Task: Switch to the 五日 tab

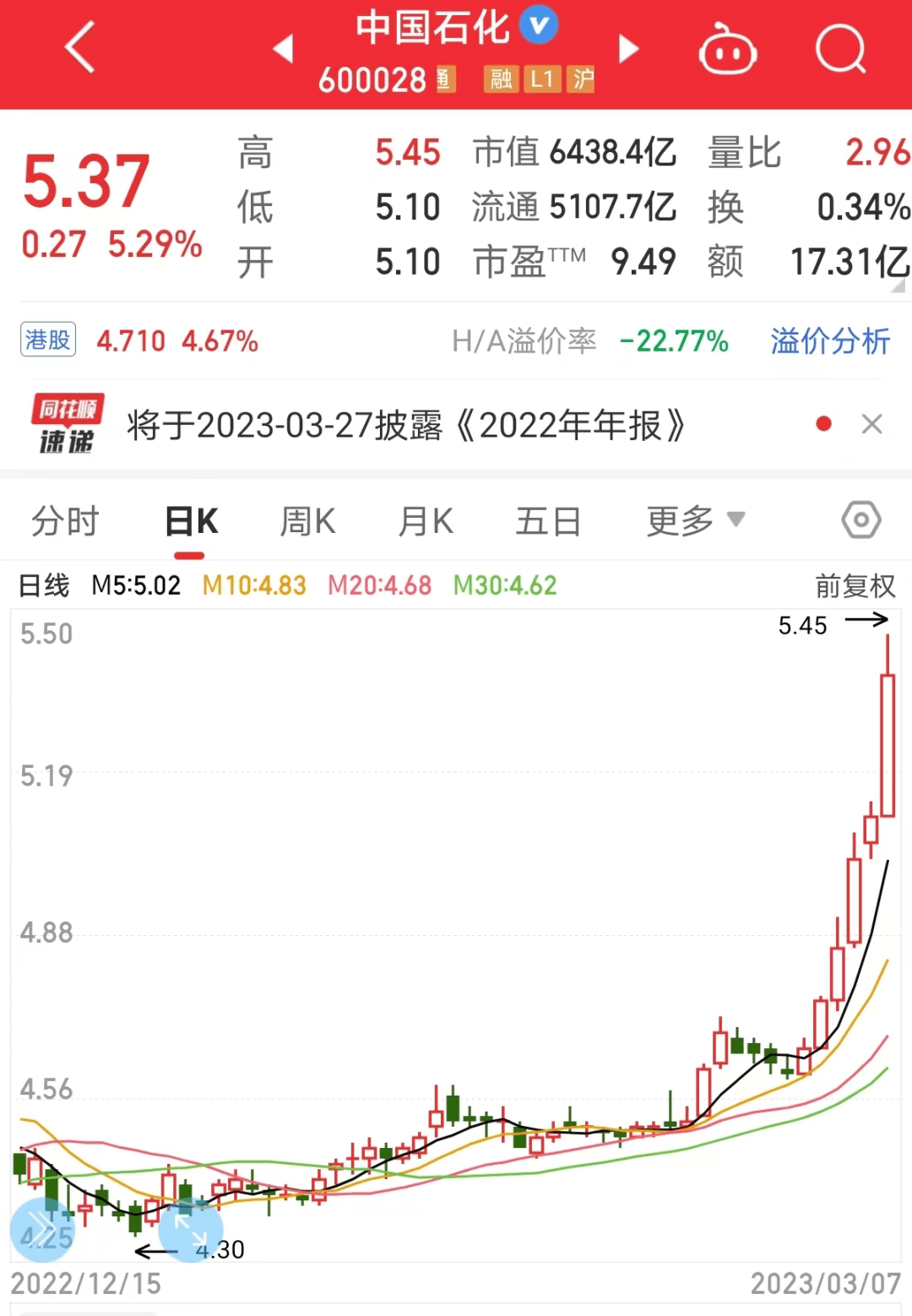Action: coord(548,521)
